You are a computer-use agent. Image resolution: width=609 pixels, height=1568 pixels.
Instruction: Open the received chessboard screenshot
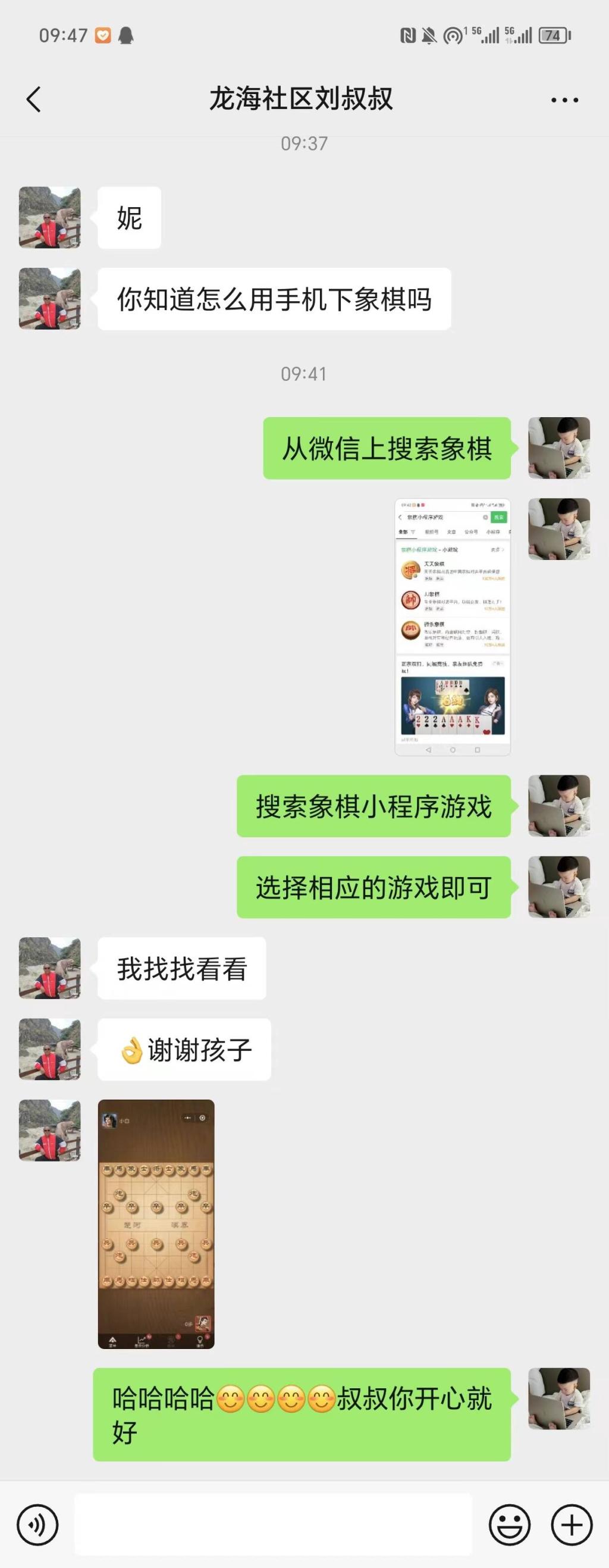coord(156,1223)
